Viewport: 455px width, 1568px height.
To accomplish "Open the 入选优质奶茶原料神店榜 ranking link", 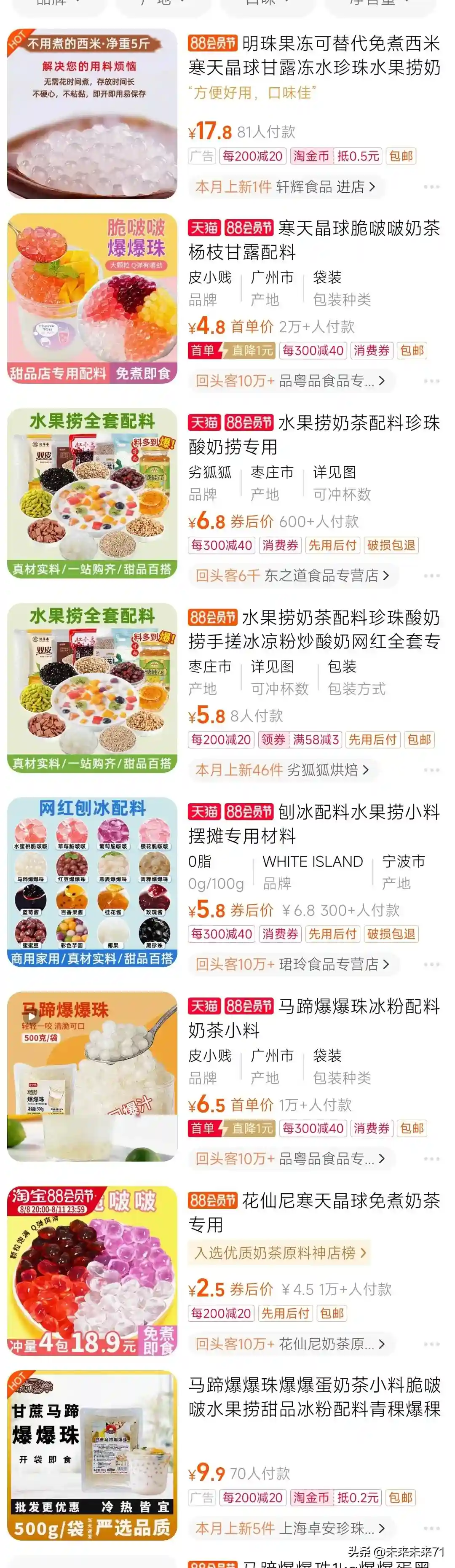I will click(280, 1253).
